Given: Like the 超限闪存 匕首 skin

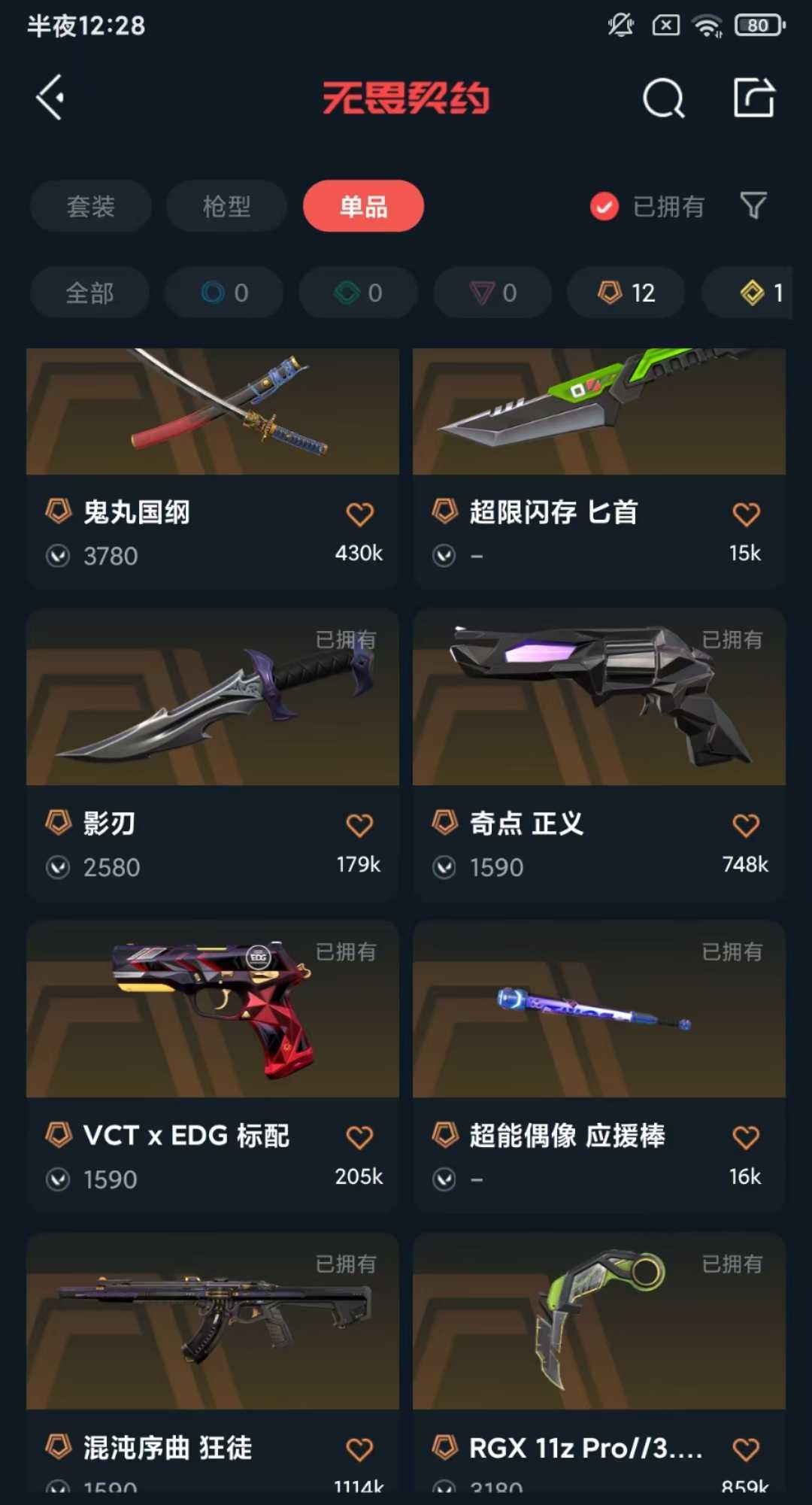Looking at the screenshot, I should click(x=746, y=514).
